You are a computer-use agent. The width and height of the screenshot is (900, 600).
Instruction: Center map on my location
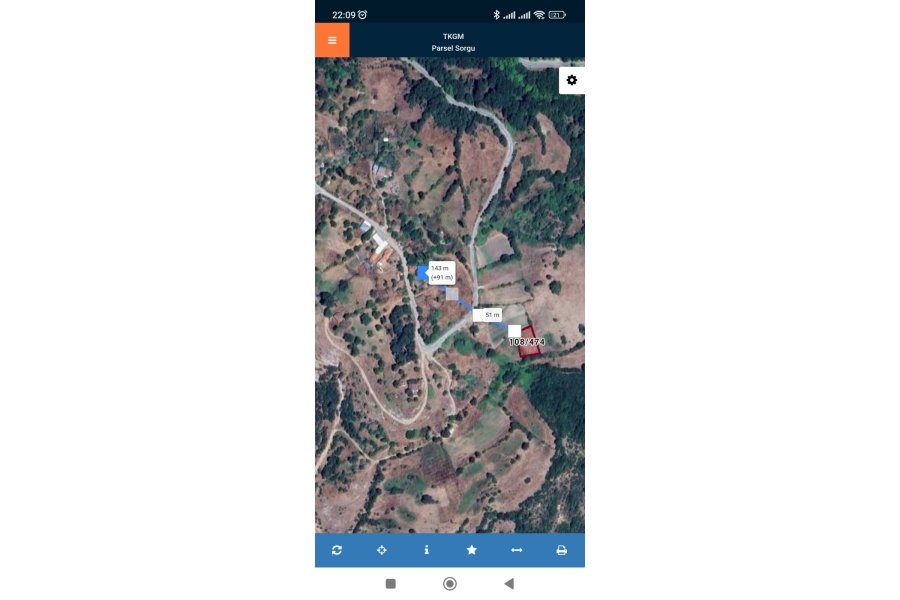[382, 550]
